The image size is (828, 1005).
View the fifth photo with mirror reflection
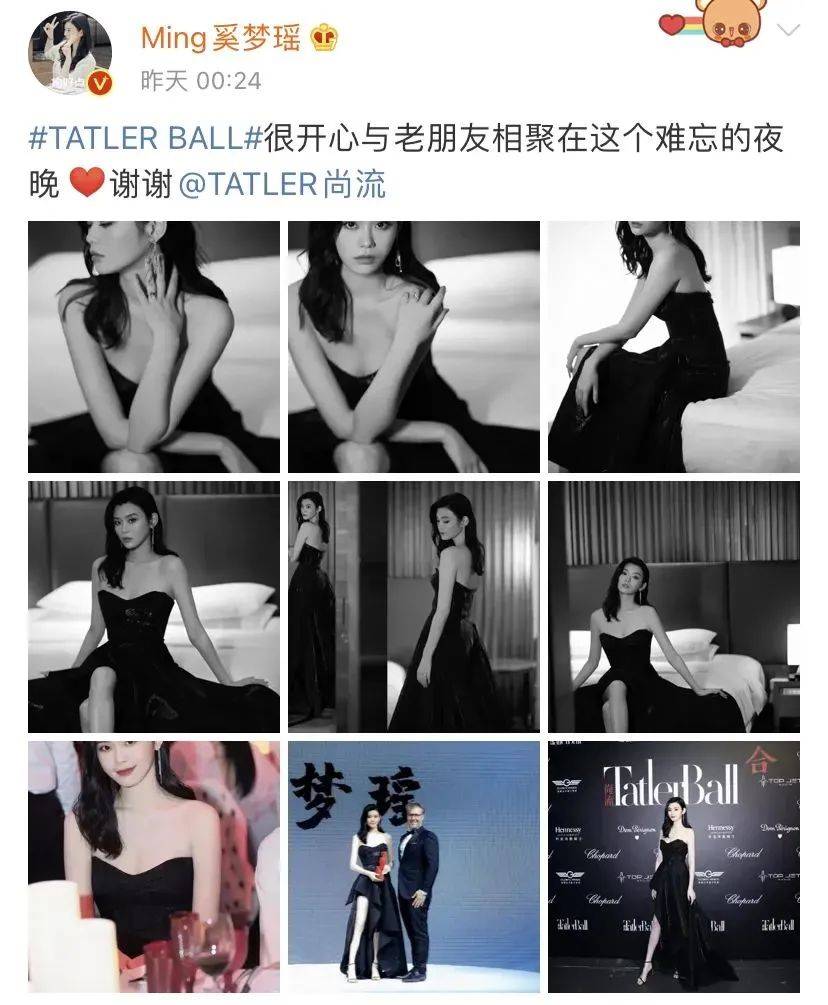point(414,607)
